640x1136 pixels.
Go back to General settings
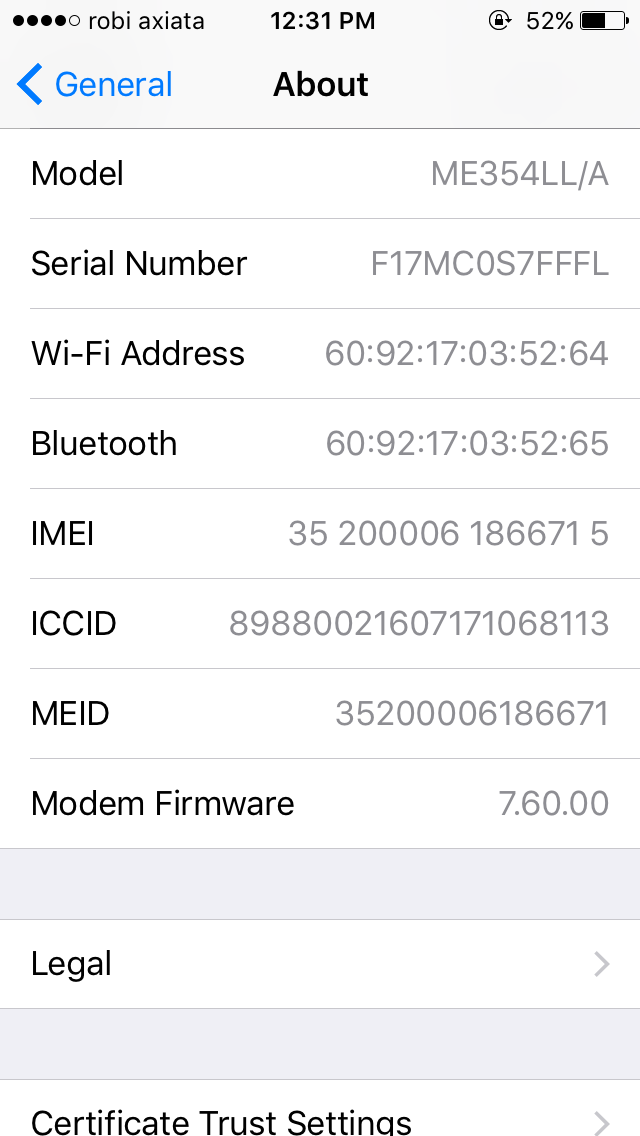[94, 84]
